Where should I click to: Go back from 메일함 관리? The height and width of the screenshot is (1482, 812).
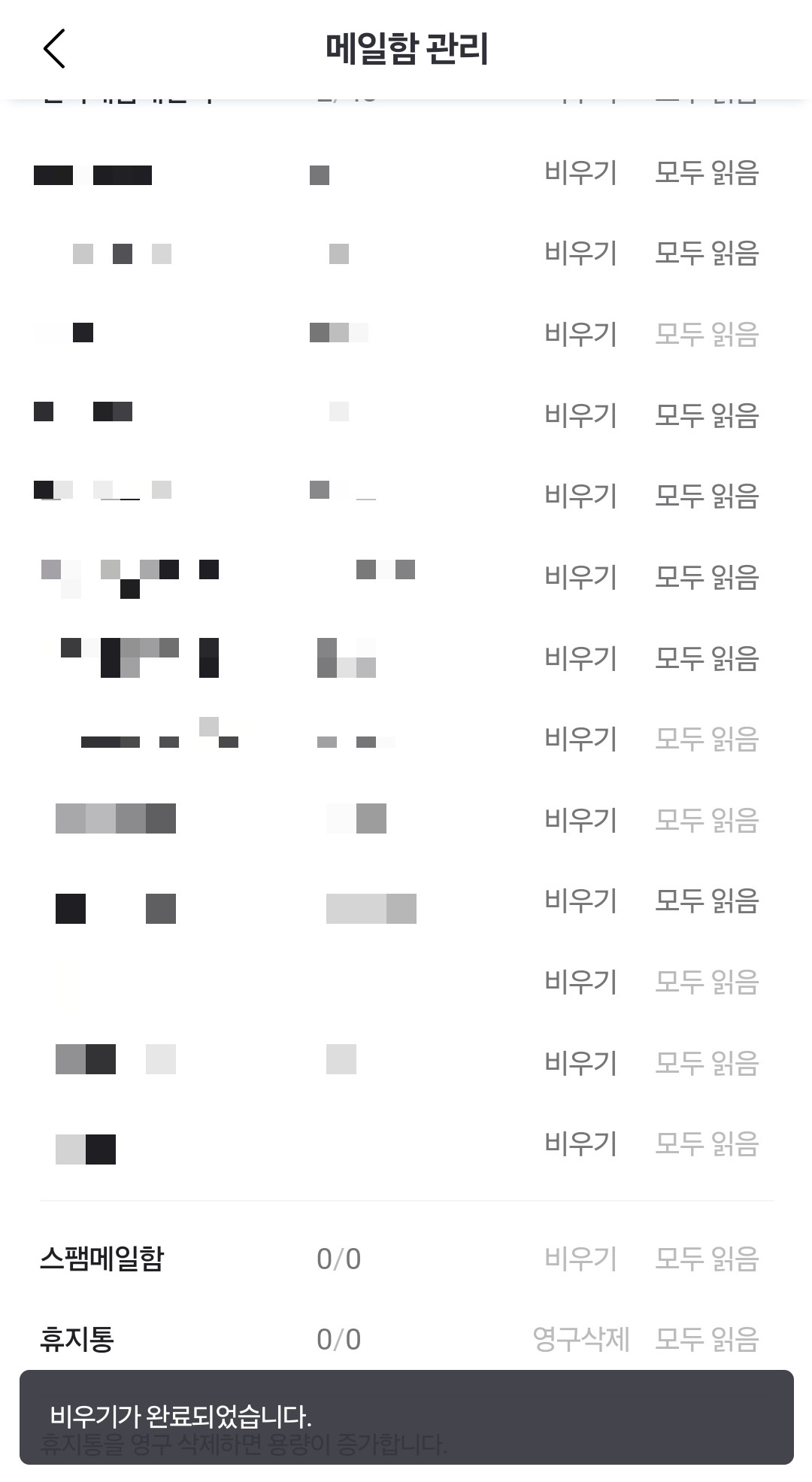(54, 49)
